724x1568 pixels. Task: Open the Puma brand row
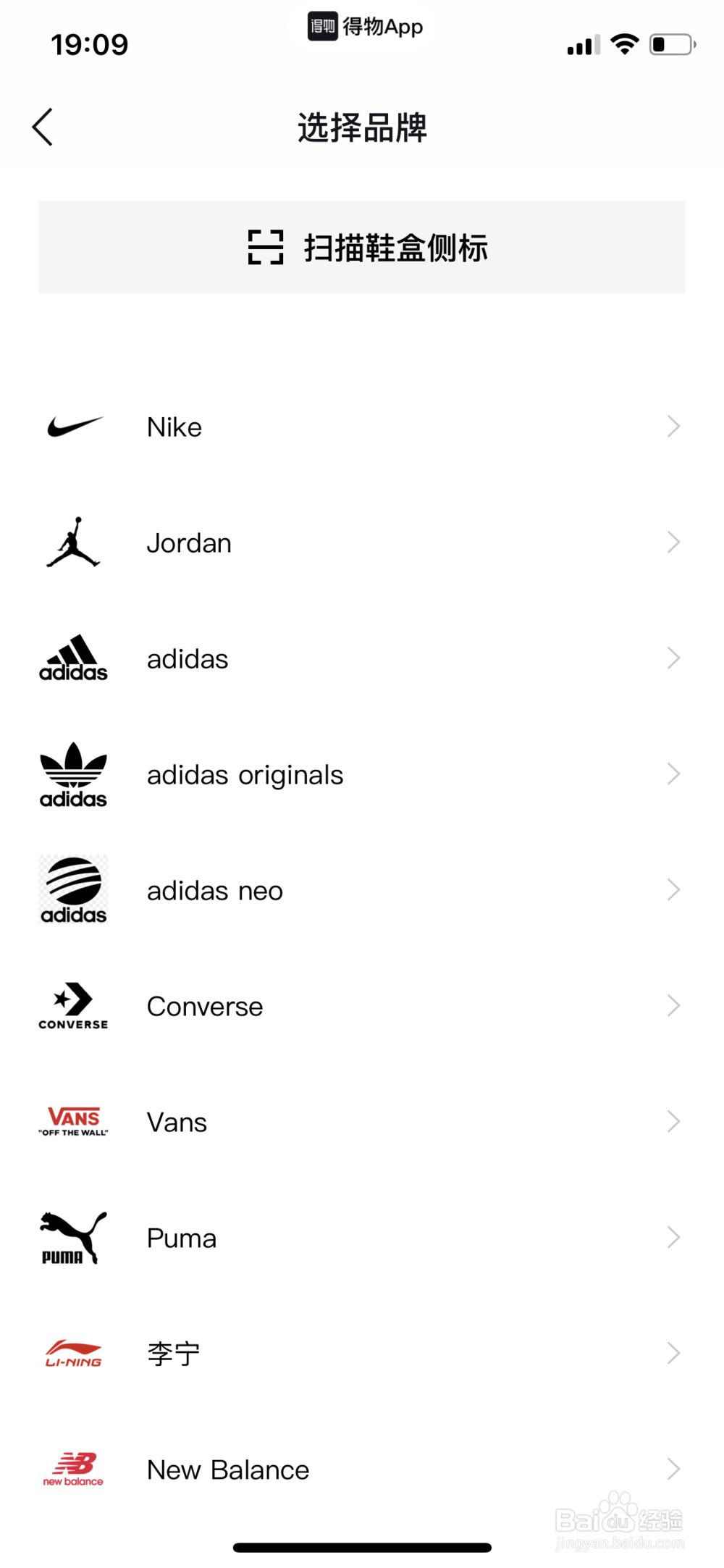coord(362,1238)
